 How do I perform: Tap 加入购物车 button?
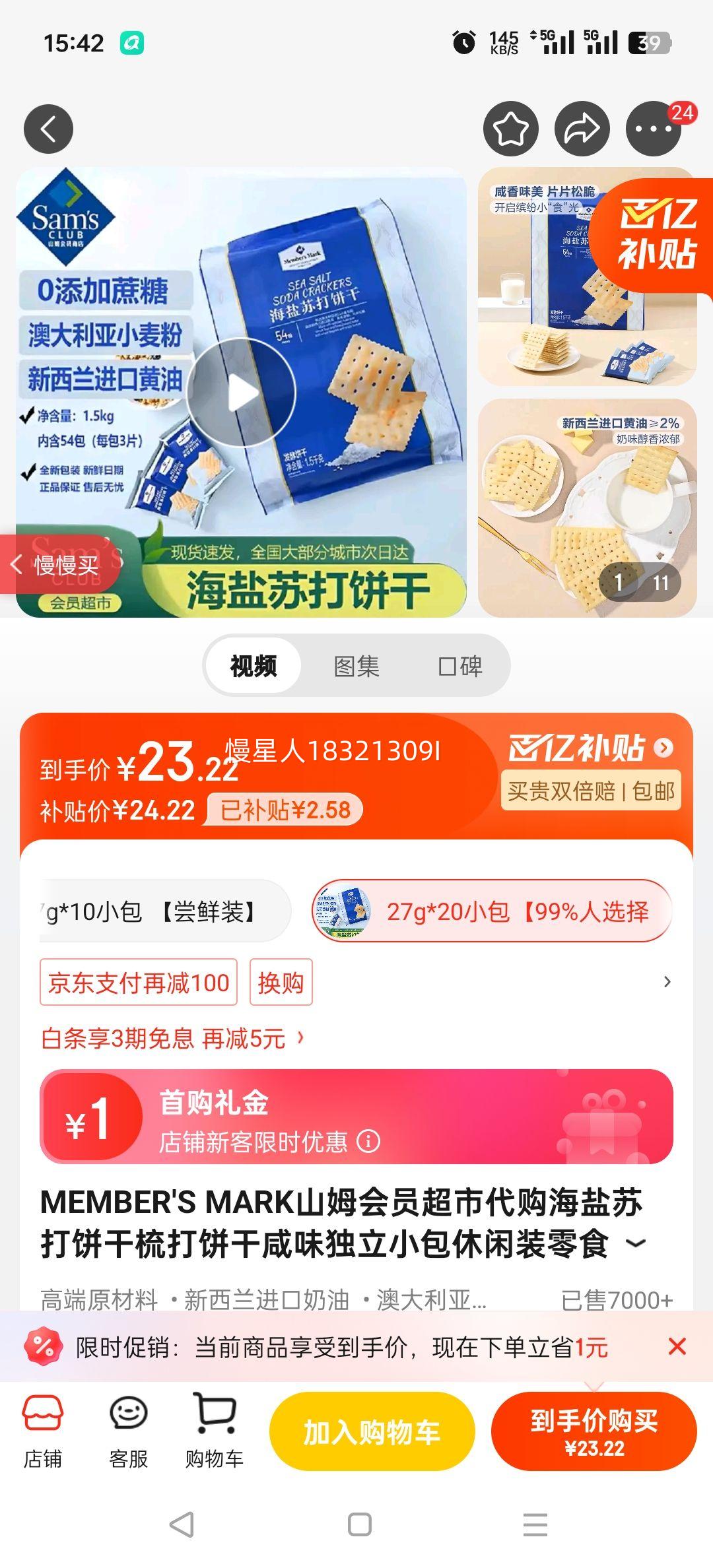pos(372,1432)
